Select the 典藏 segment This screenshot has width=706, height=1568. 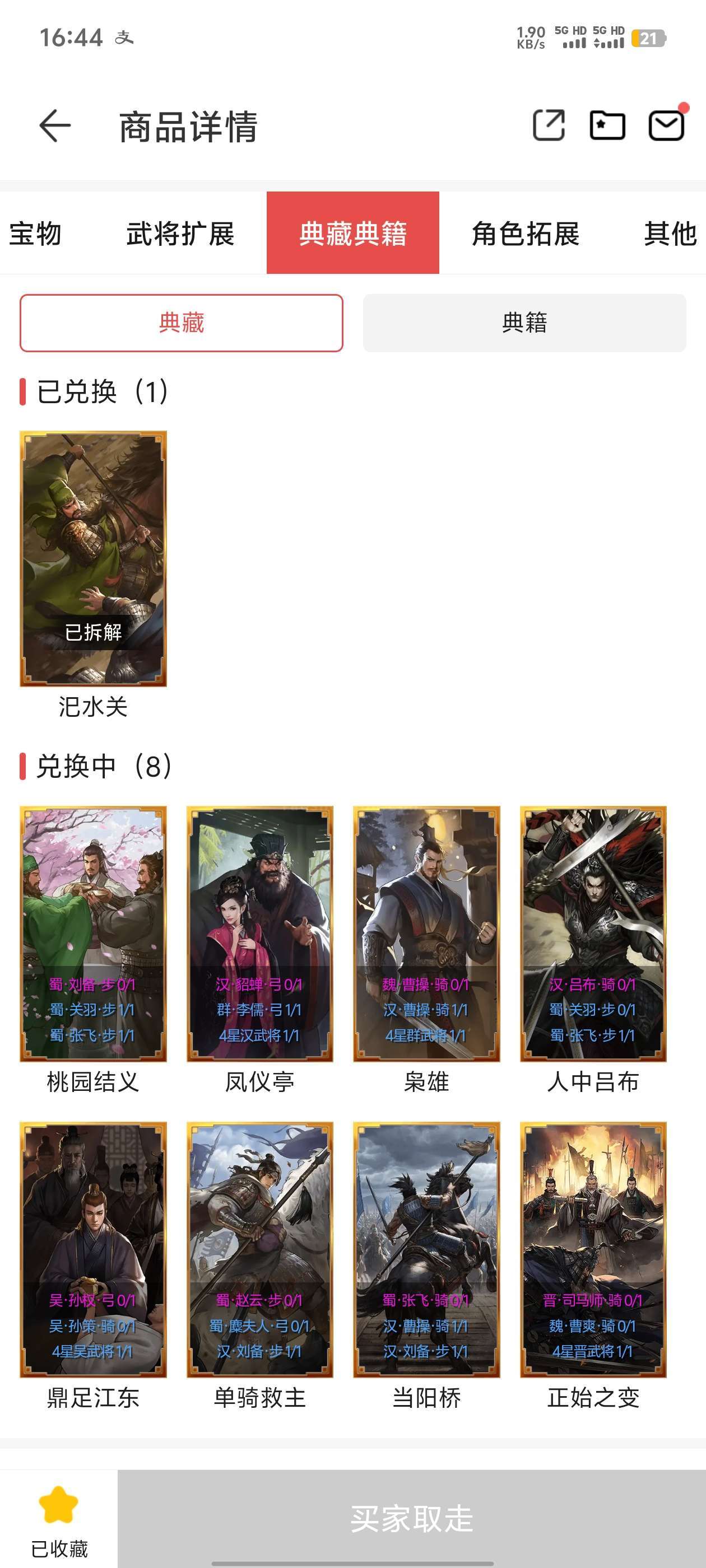click(182, 323)
